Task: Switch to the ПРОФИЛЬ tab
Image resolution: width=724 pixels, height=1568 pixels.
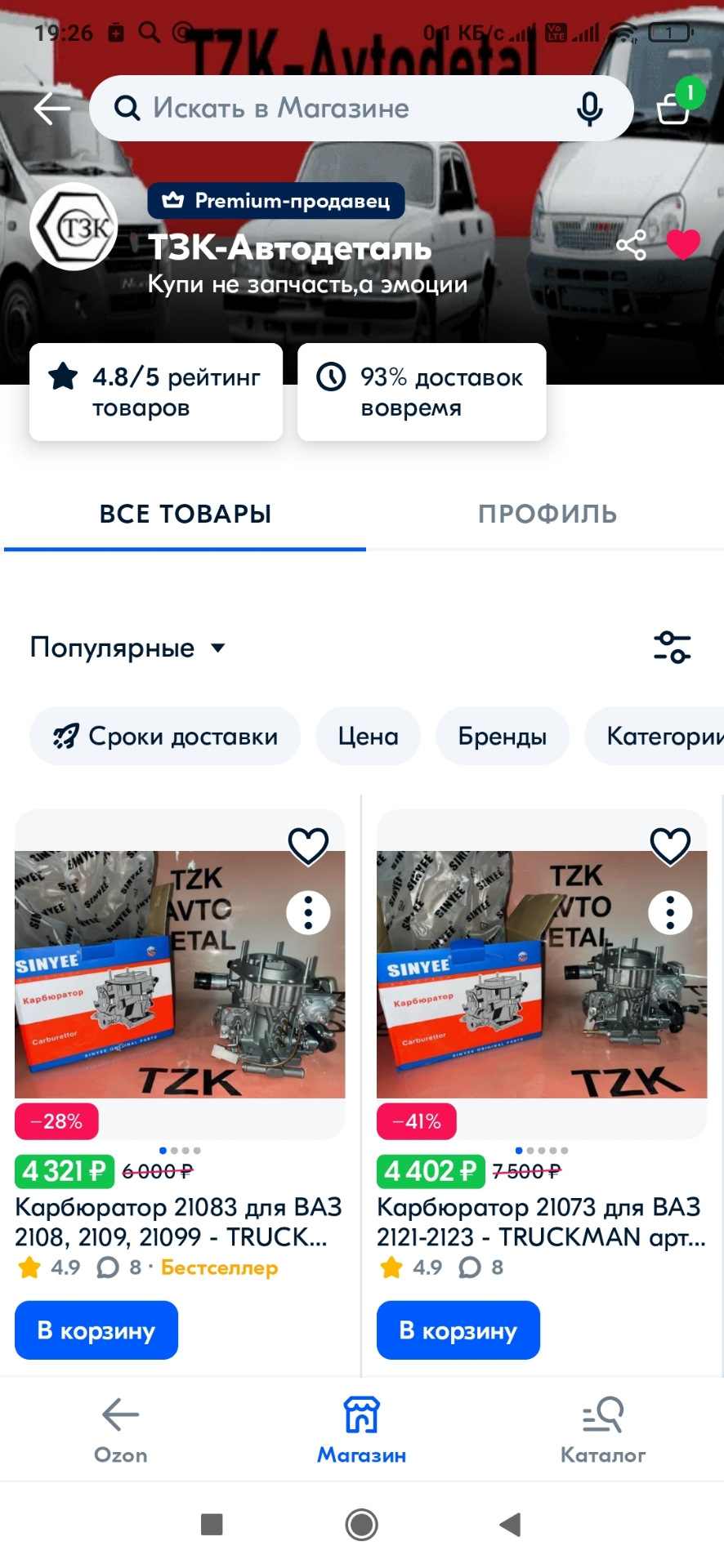Action: coord(547,514)
